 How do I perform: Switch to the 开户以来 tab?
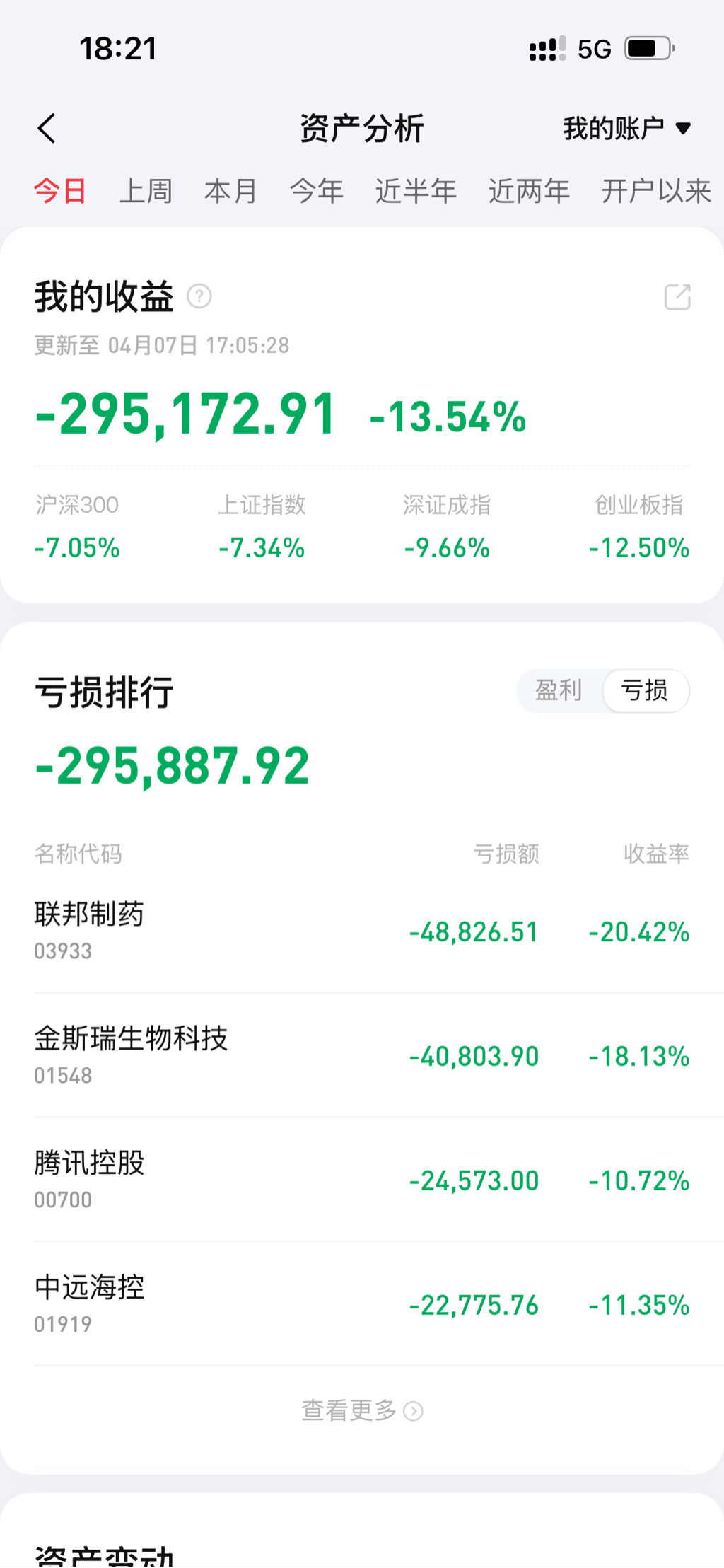(x=655, y=191)
